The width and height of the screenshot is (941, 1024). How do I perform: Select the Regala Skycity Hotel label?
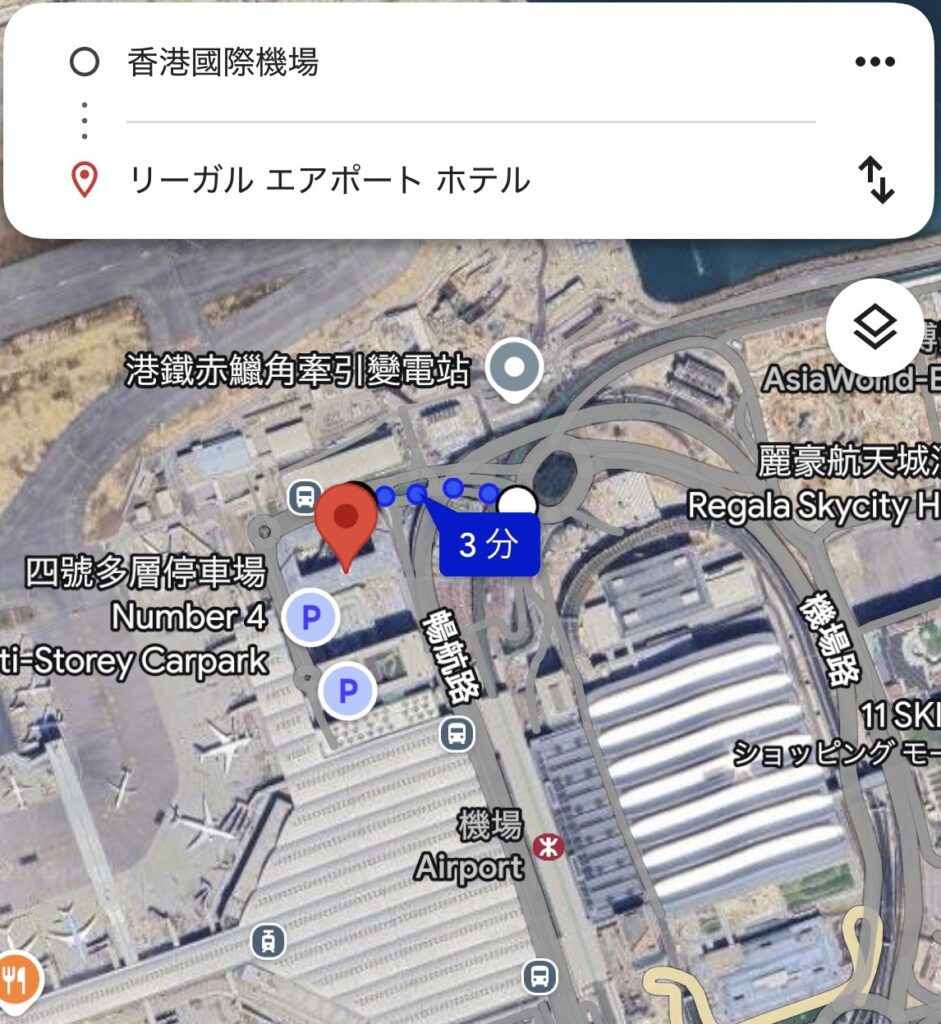(x=814, y=506)
